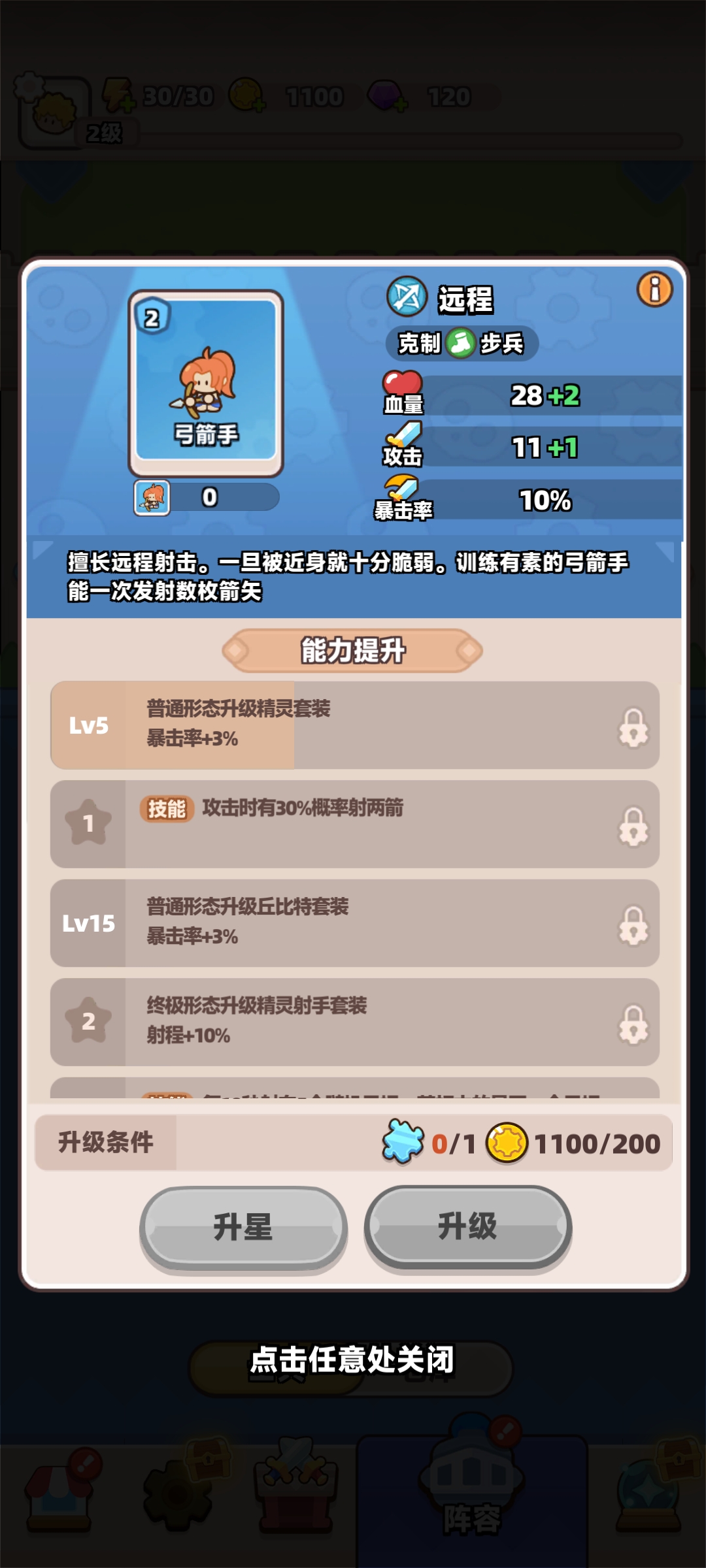Tap the 升星 star-up button
This screenshot has width=706, height=1568.
coord(243,1227)
